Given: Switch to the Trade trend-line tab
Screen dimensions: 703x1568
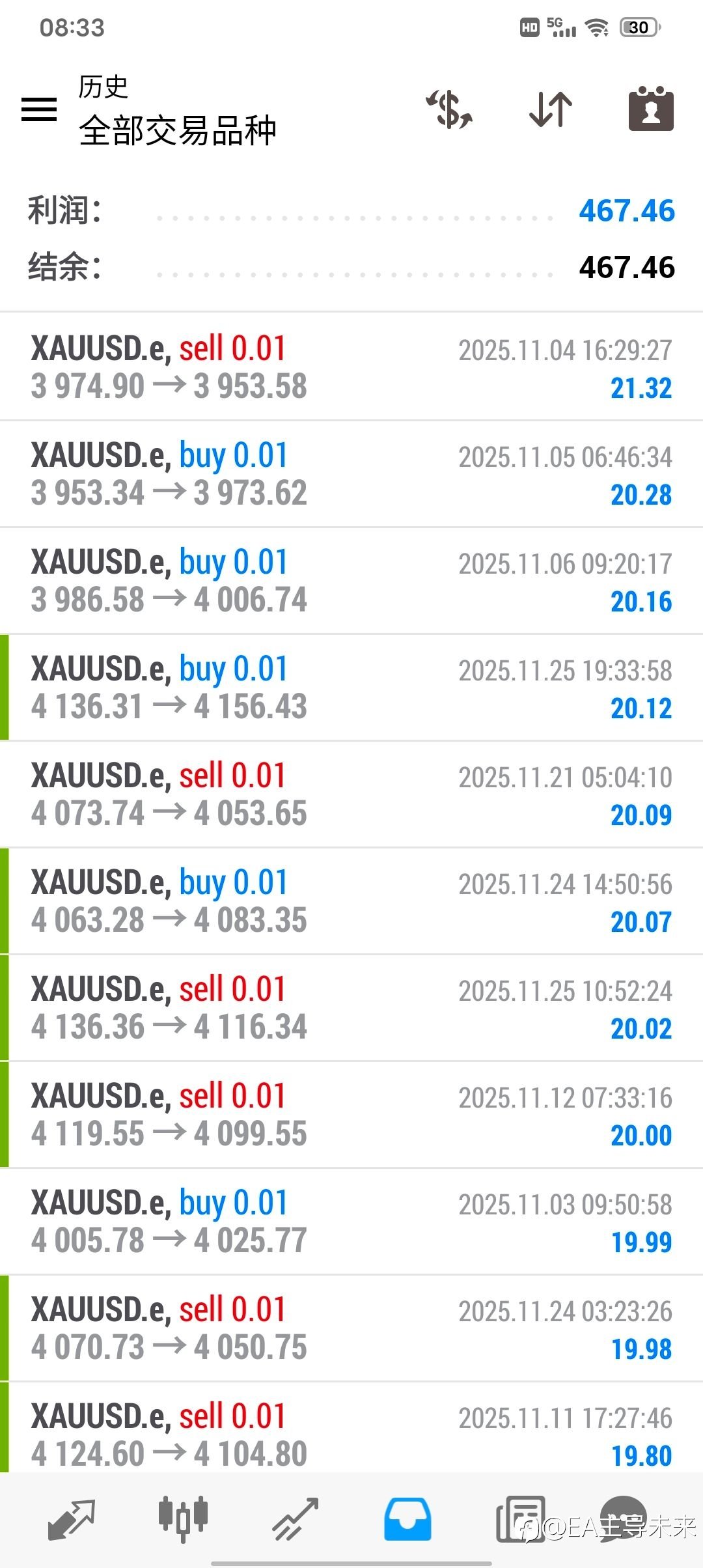Looking at the screenshot, I should coord(296,1520).
